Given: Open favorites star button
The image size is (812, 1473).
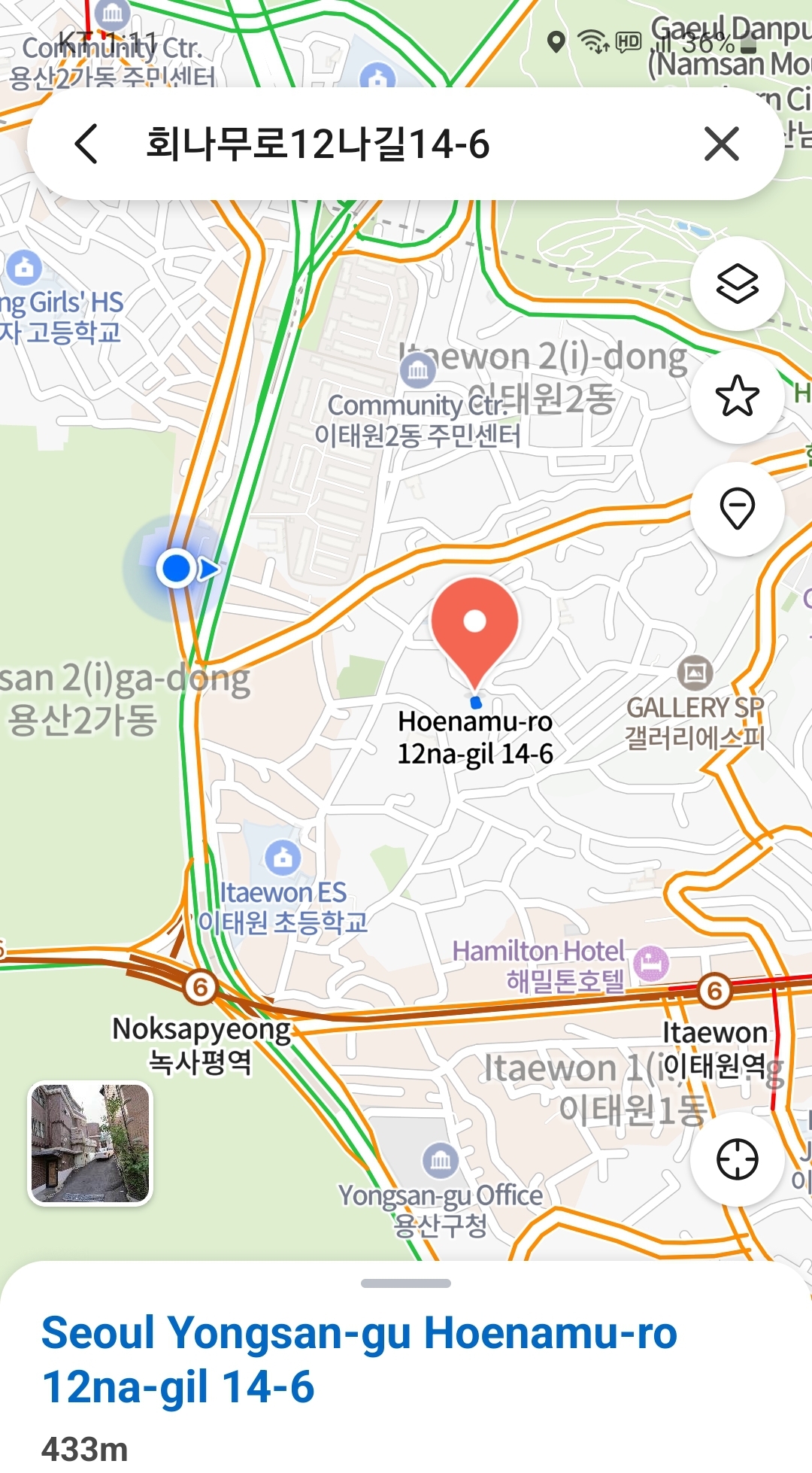Looking at the screenshot, I should 737,396.
